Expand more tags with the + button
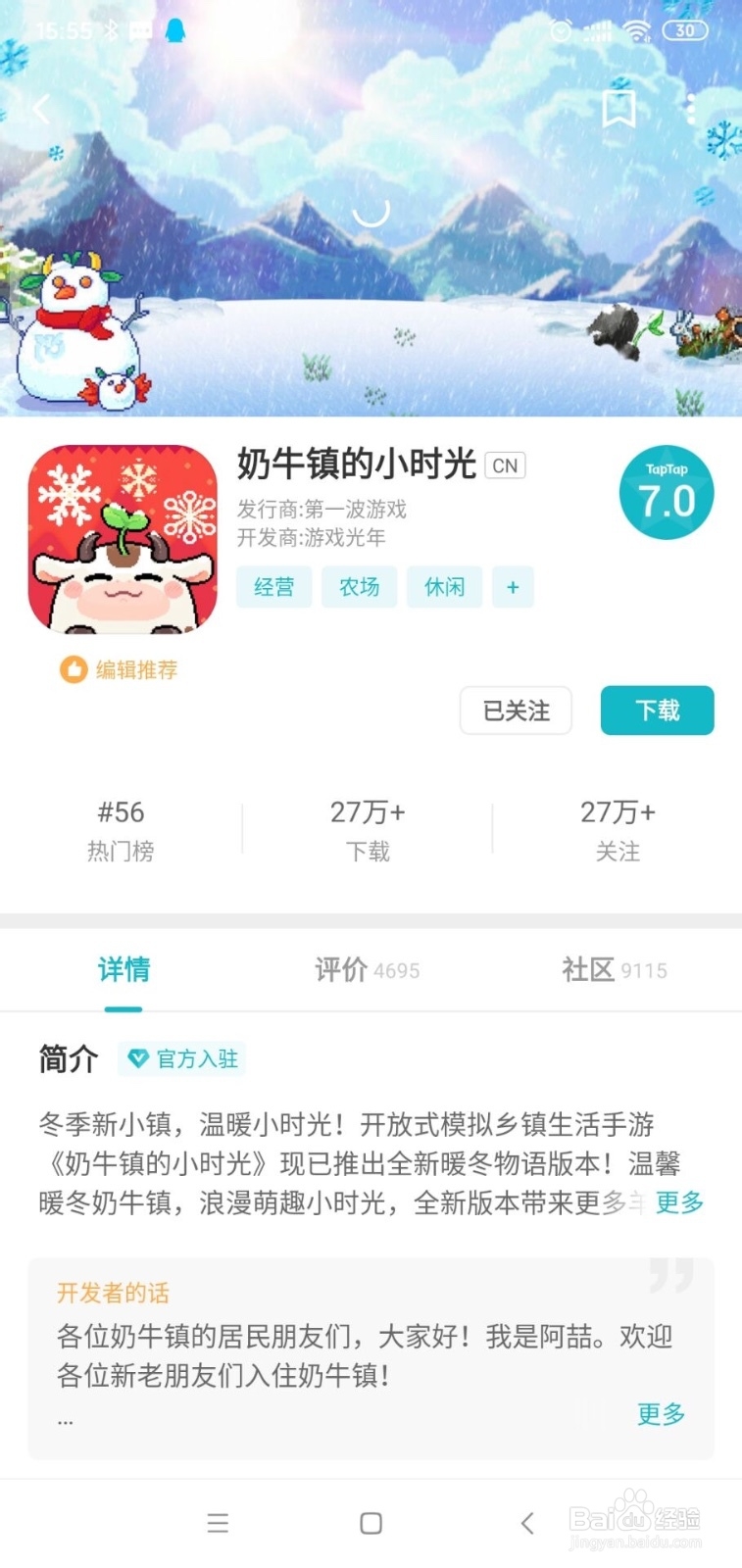 pos(512,587)
